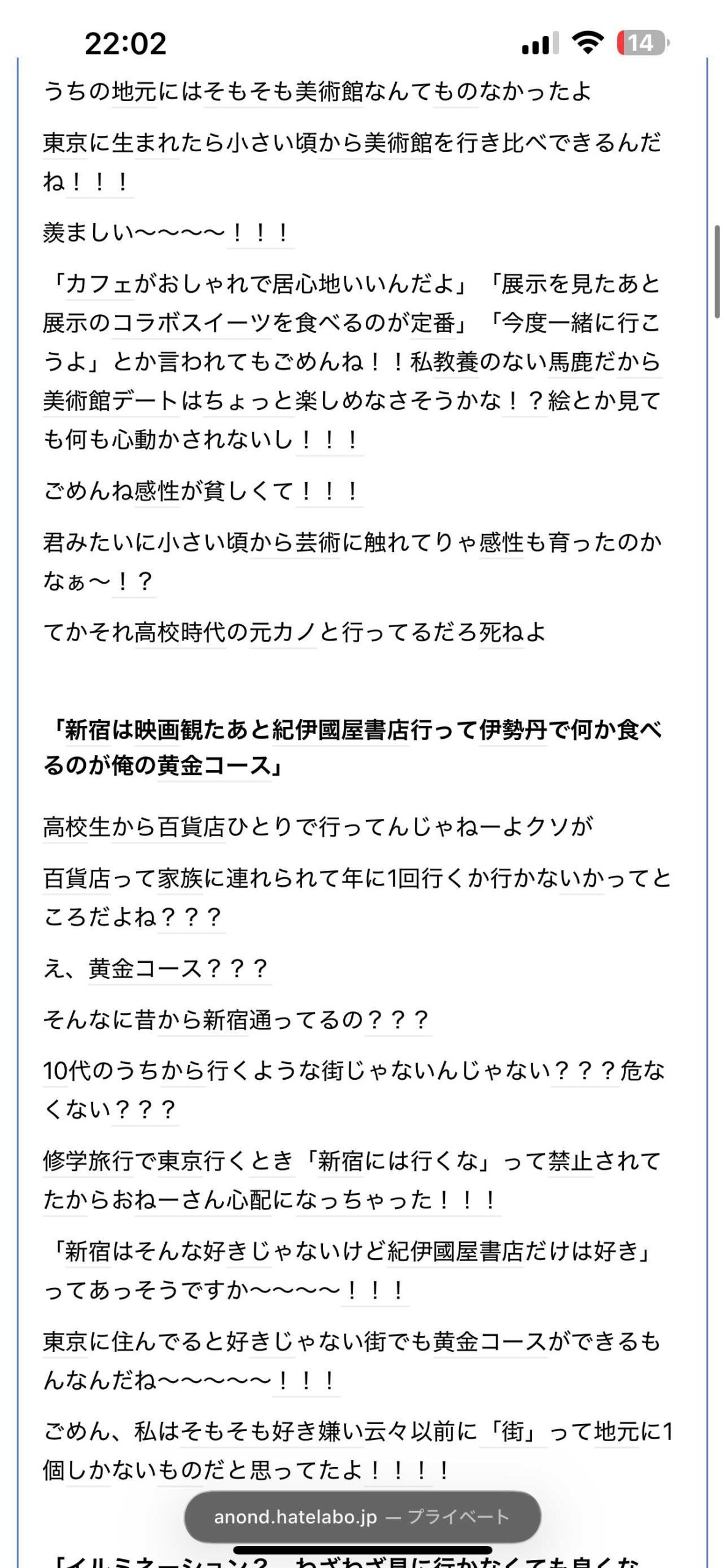Open the 伊勢丹 keyword link in heading
Image resolution: width=725 pixels, height=1568 pixels.
513,730
